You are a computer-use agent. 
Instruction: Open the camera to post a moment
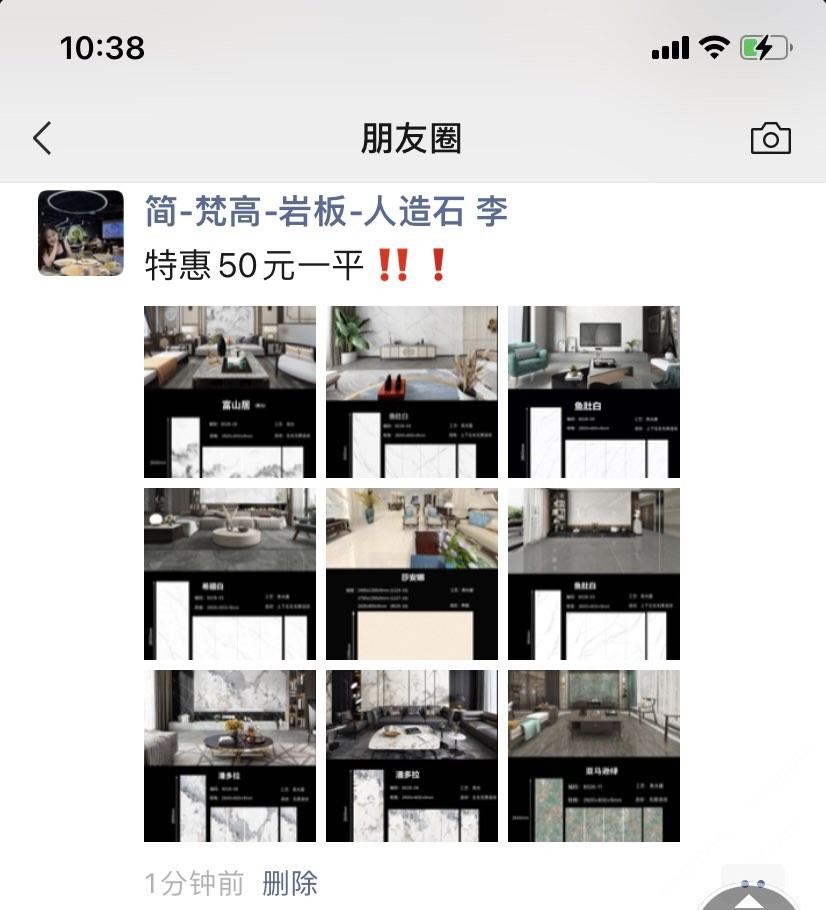[x=770, y=139]
